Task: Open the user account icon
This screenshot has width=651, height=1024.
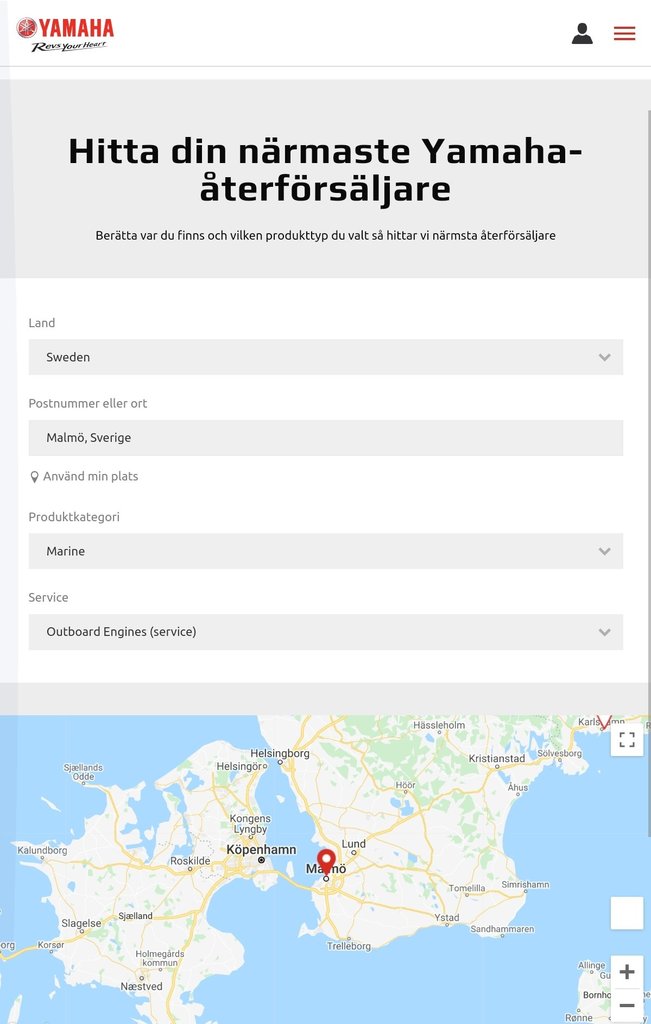Action: (582, 34)
